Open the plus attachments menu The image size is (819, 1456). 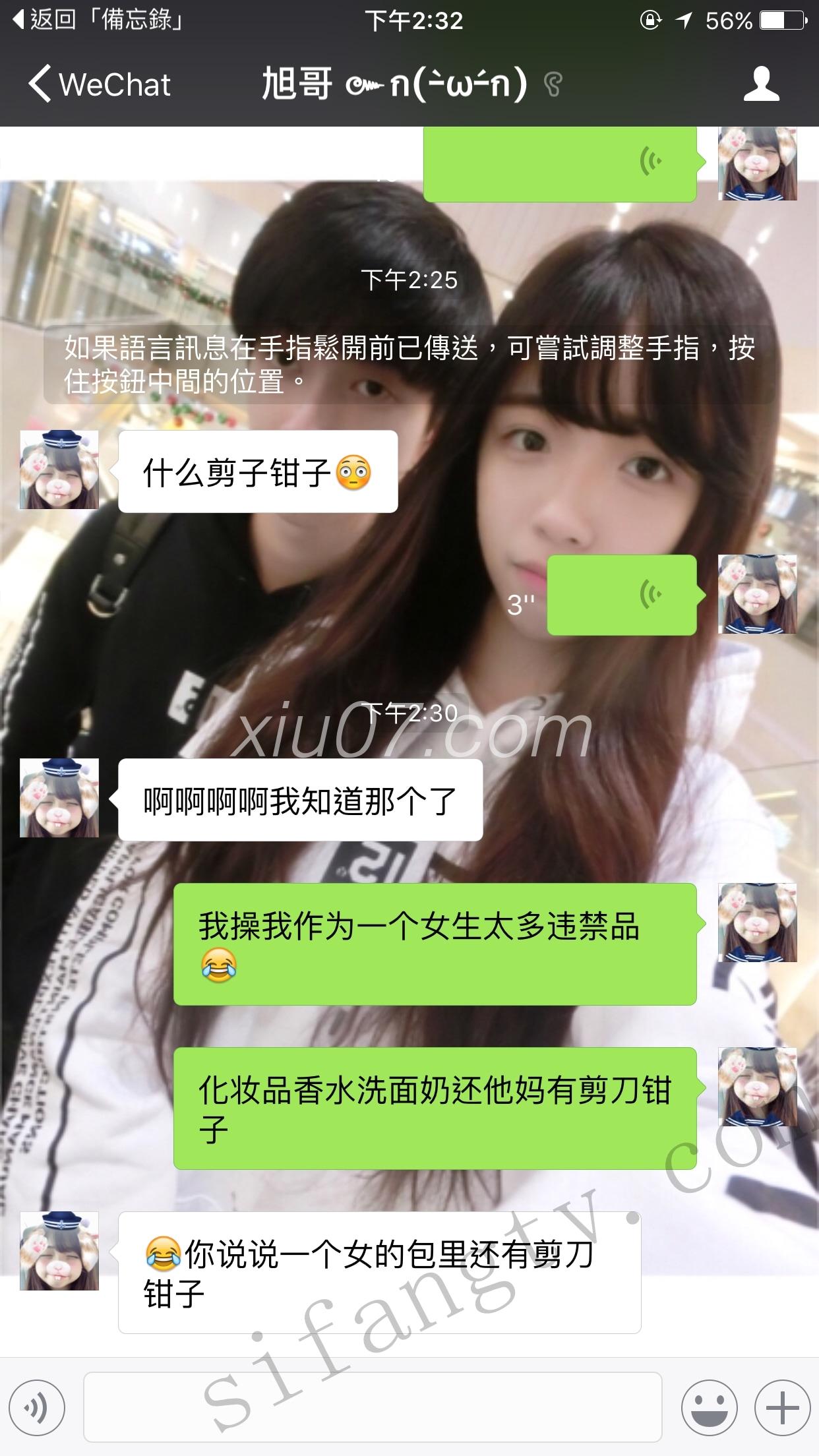(x=781, y=1407)
